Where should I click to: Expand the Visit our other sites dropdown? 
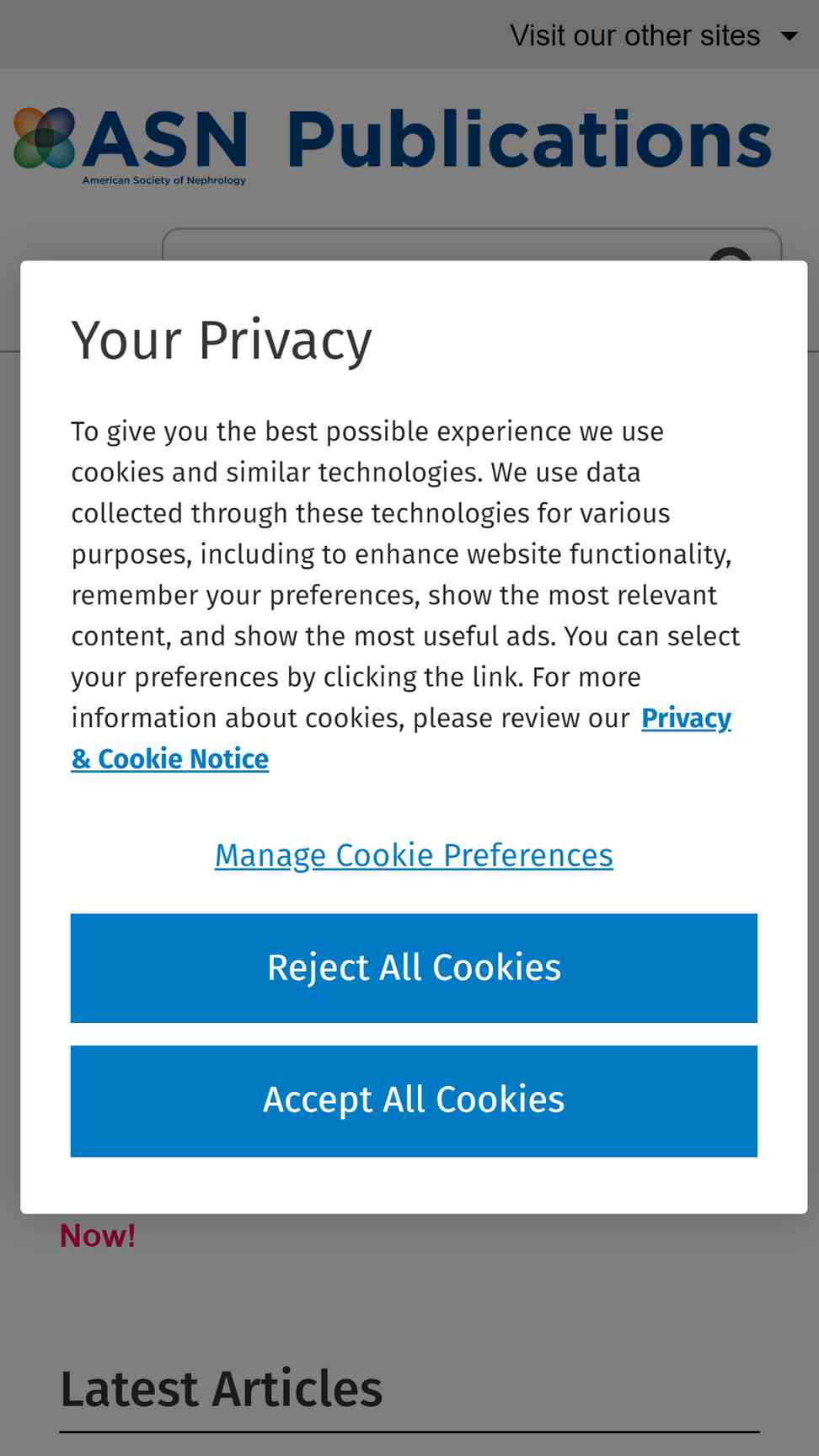(x=653, y=35)
